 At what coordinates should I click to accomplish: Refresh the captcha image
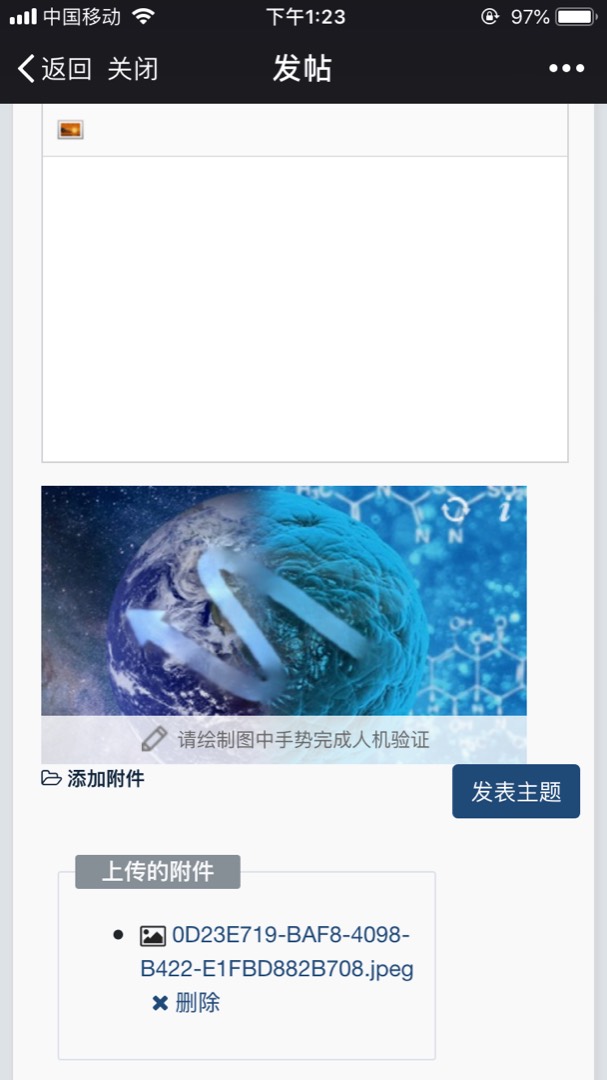pos(455,508)
